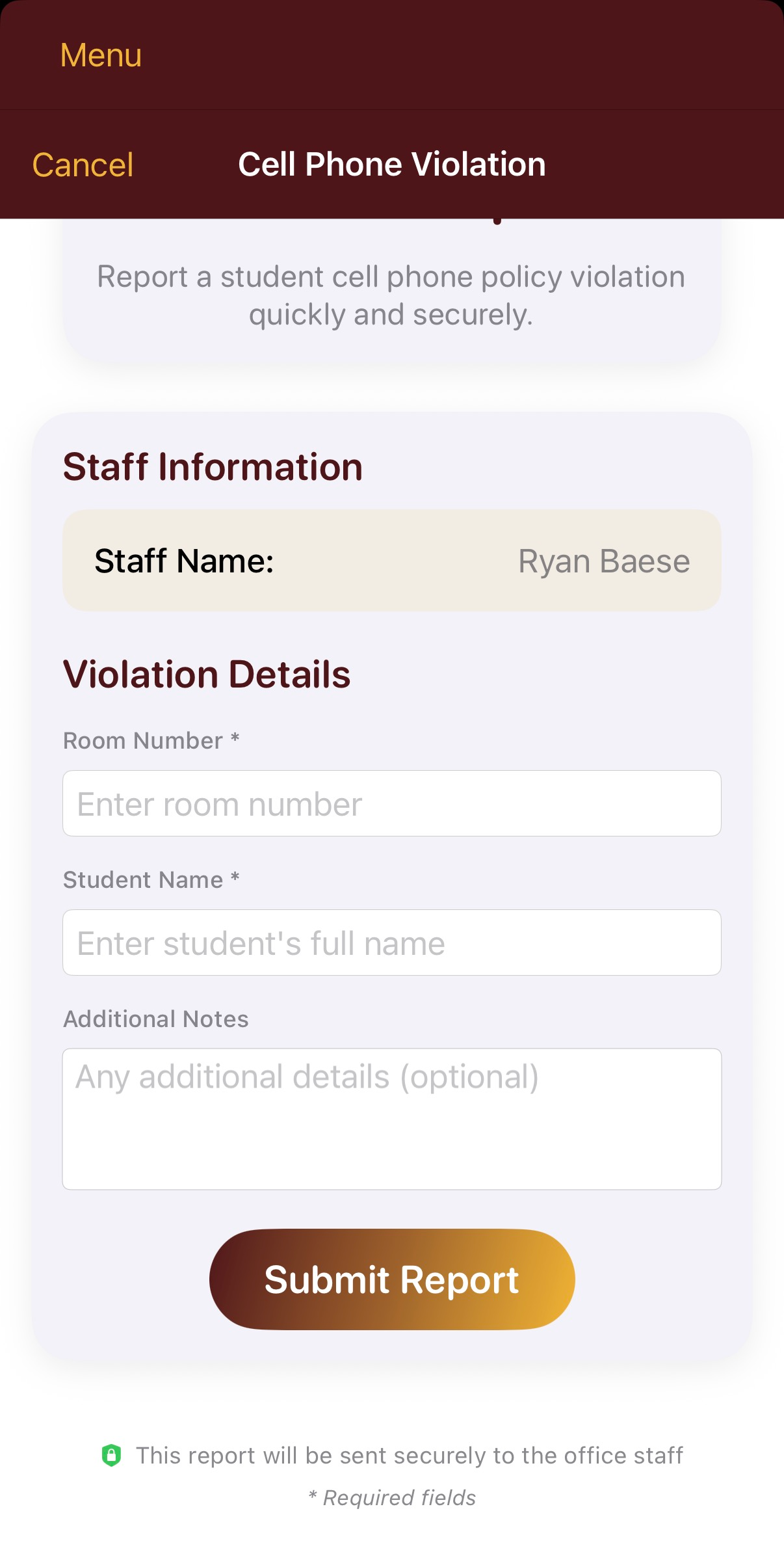Click the Room Number input field

[x=391, y=803]
